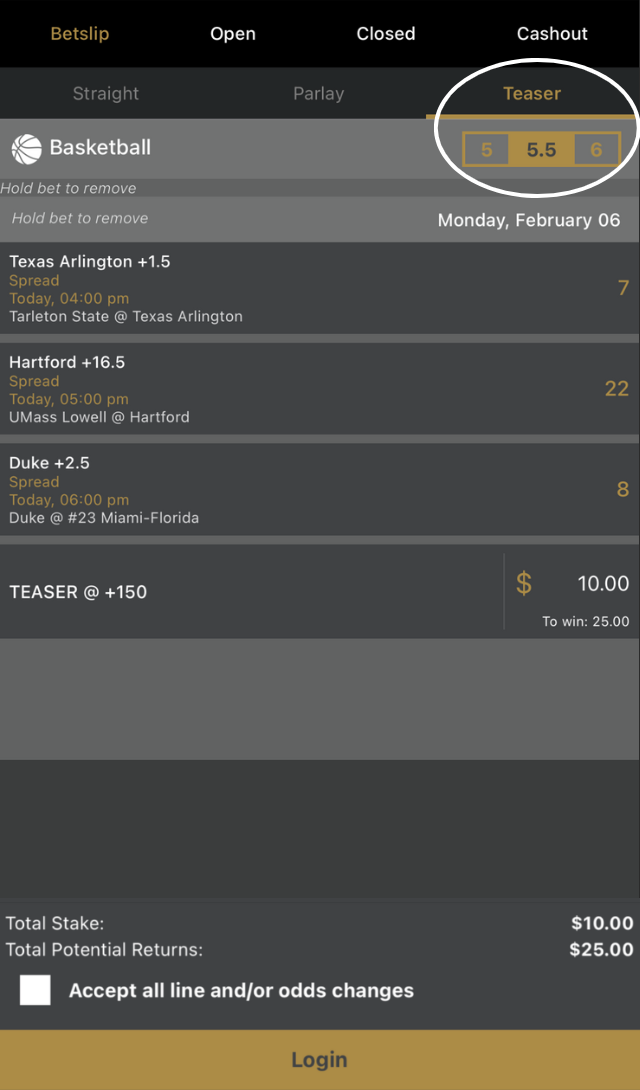Choose the 5 point teaser option
Image resolution: width=640 pixels, height=1090 pixels.
click(x=487, y=150)
